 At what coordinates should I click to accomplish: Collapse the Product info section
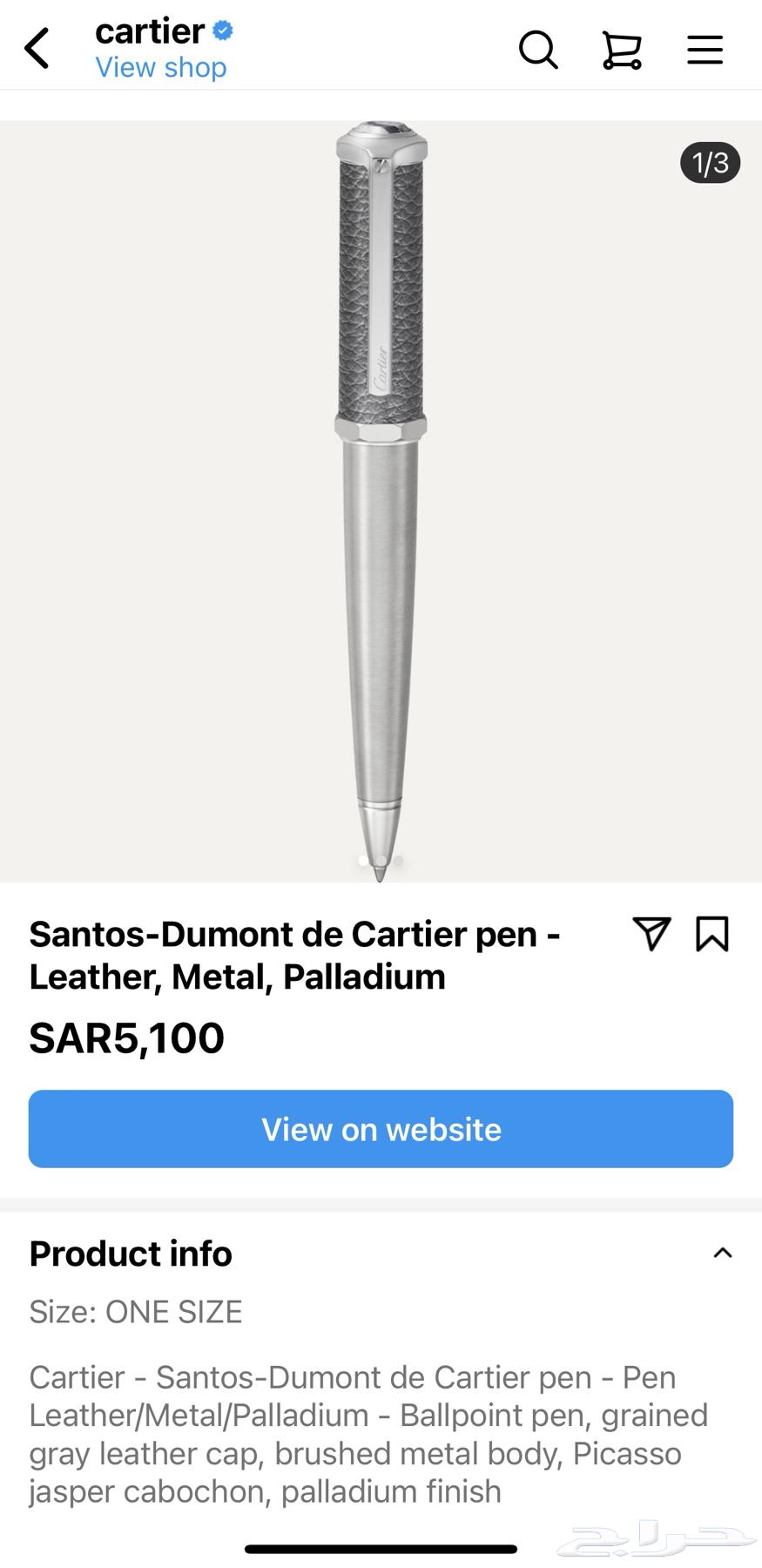pos(722,1253)
